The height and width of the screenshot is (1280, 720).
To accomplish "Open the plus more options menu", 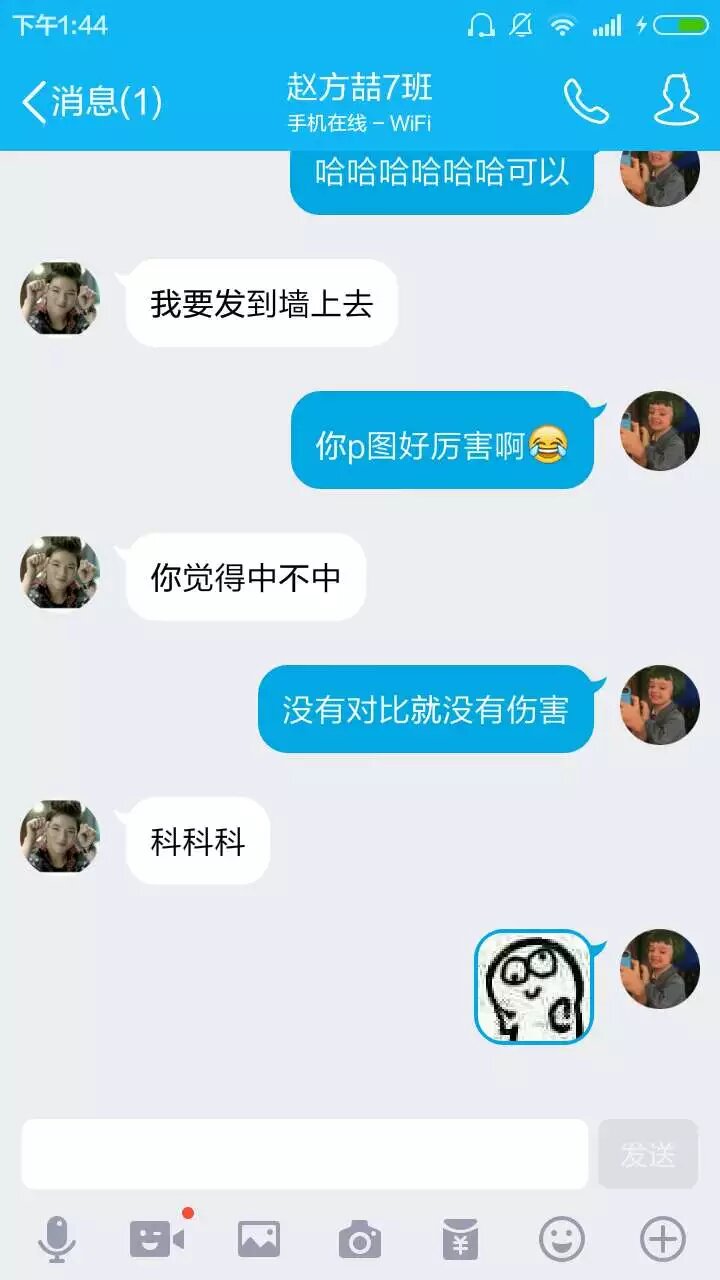I will 662,1239.
